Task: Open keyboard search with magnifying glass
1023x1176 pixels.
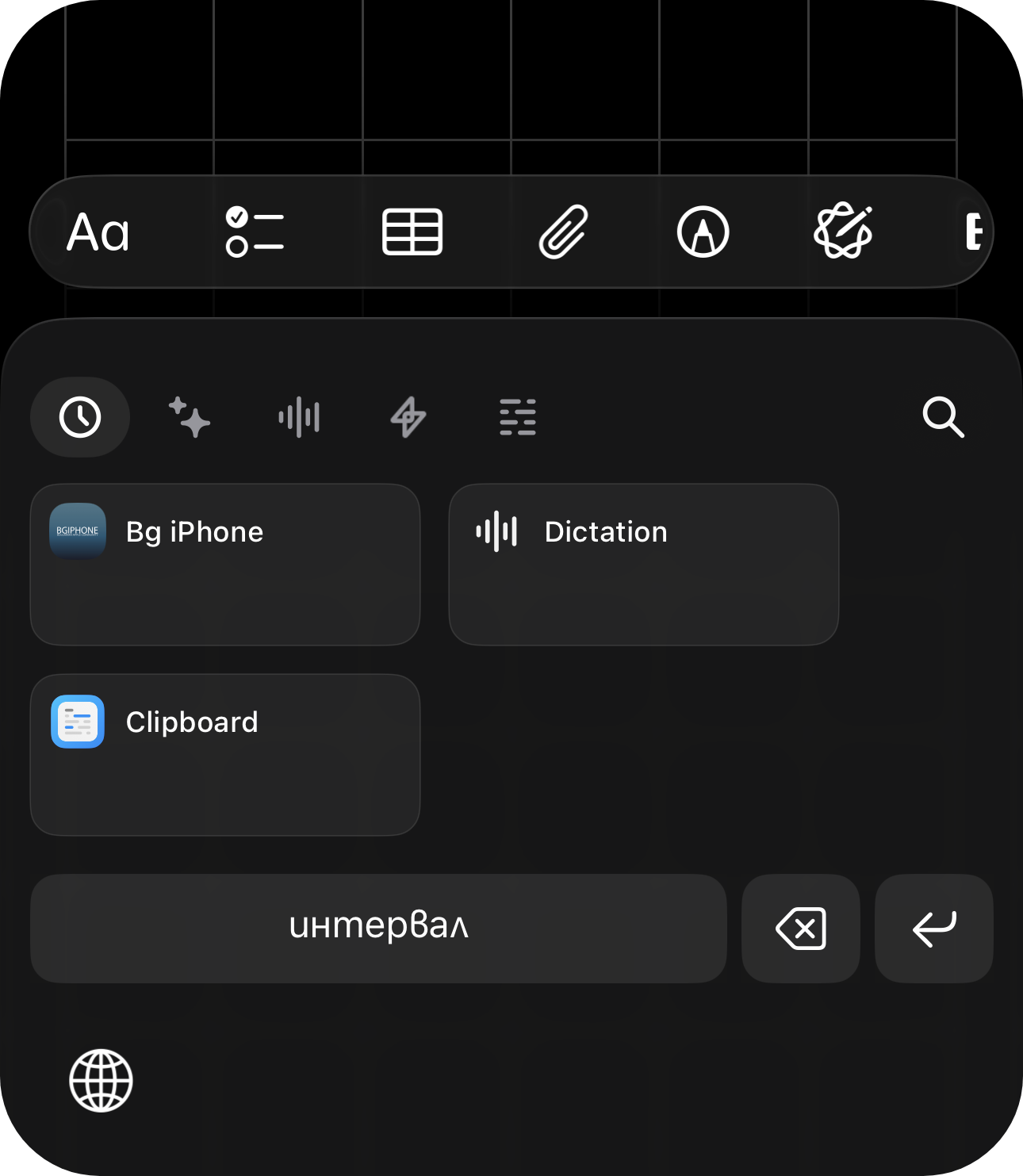Action: coord(943,417)
